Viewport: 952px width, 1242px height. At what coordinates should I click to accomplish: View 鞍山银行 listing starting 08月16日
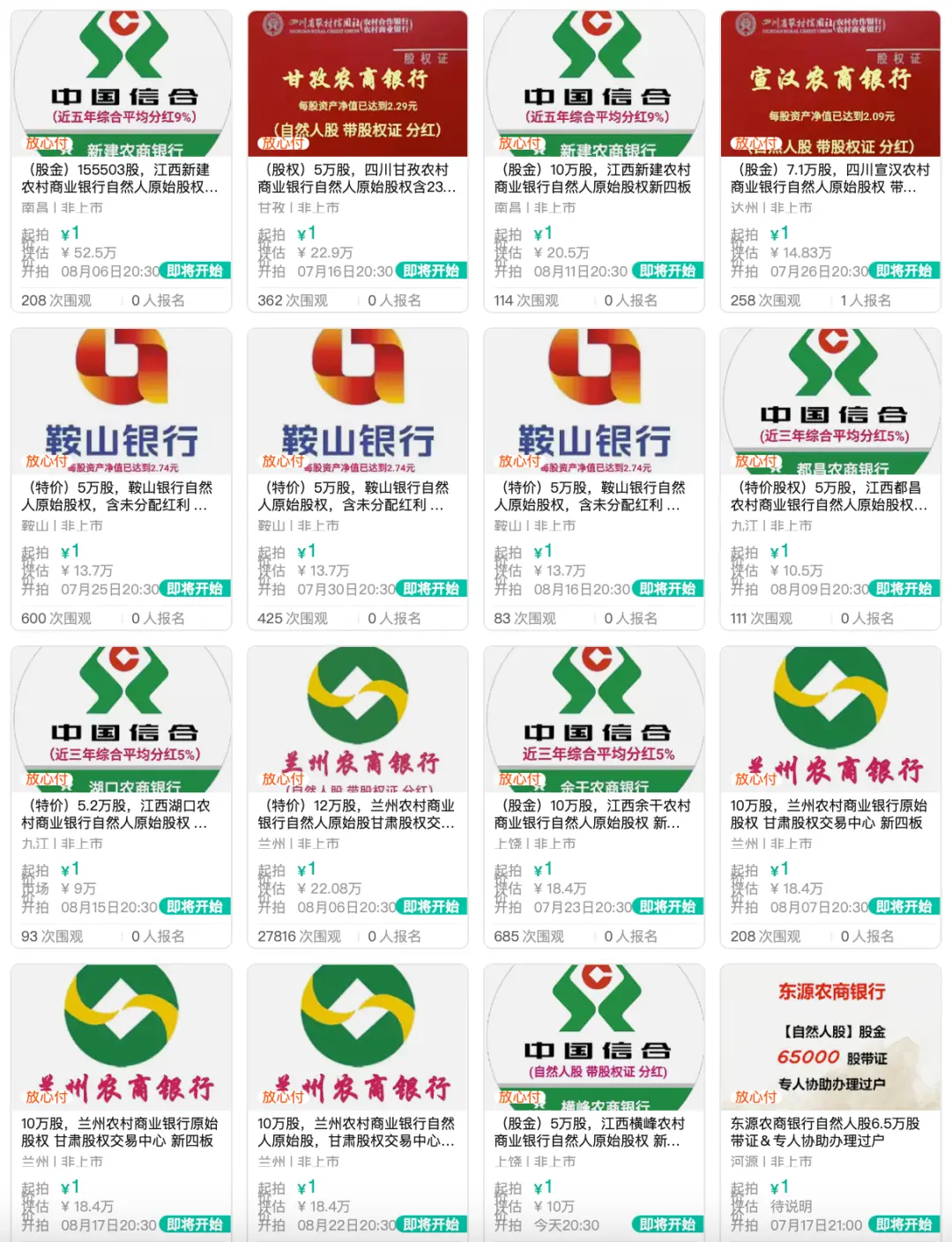[x=593, y=496]
